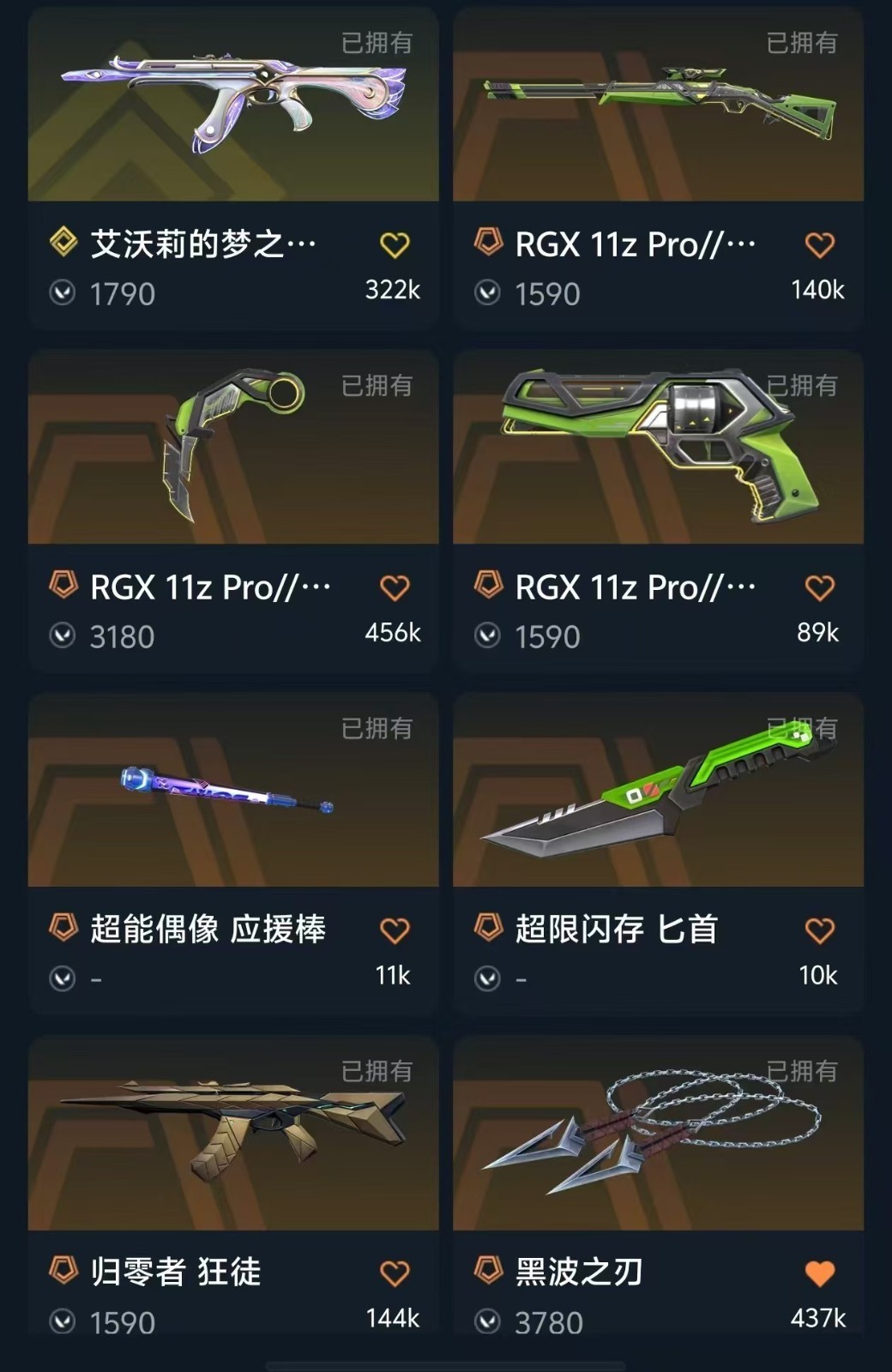892x1372 pixels.
Task: Like the RGX 11z Pro skin priced 3180
Action: tap(394, 588)
